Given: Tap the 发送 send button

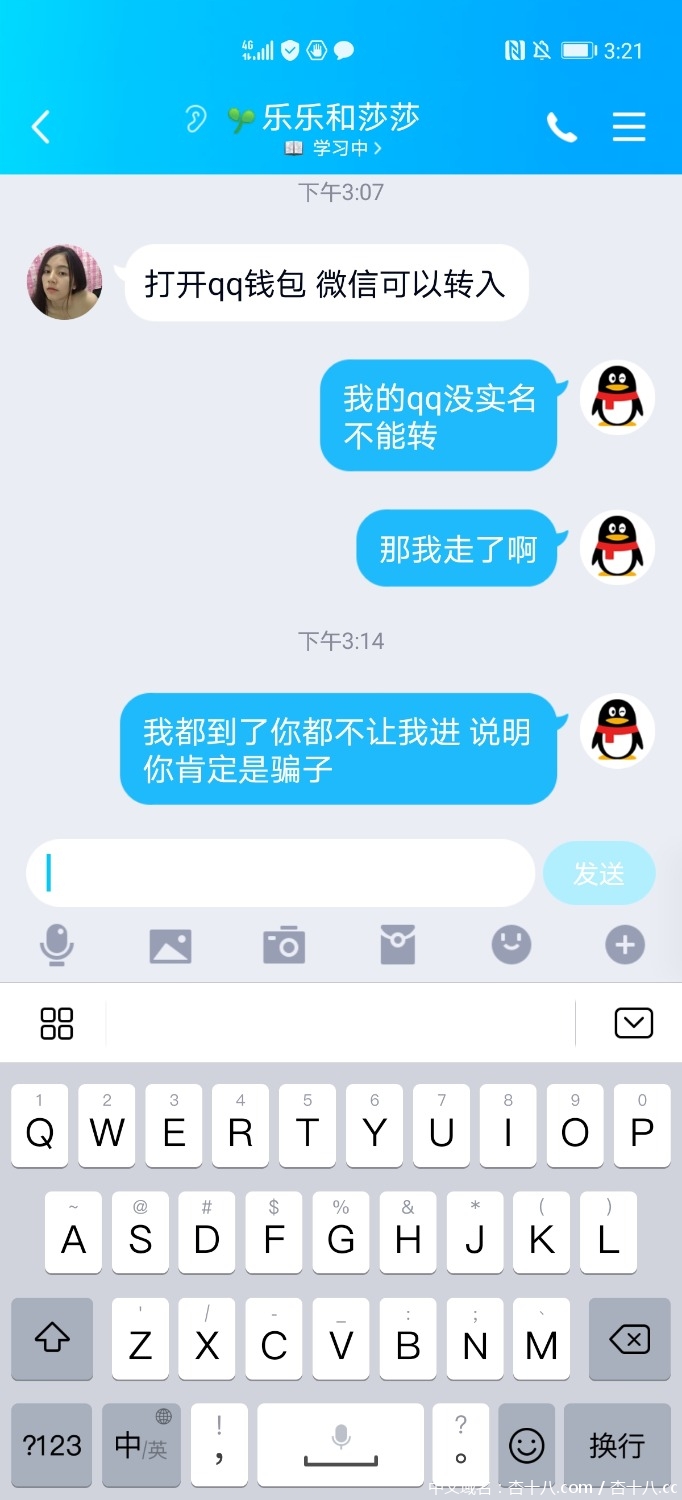Looking at the screenshot, I should pos(598,873).
